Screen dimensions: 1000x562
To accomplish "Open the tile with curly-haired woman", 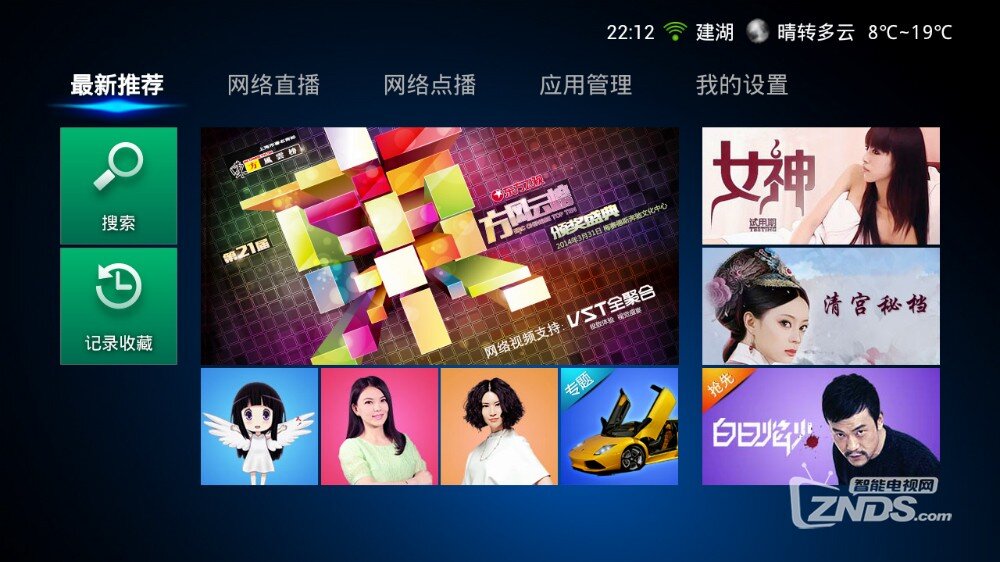I will pyautogui.click(x=498, y=427).
